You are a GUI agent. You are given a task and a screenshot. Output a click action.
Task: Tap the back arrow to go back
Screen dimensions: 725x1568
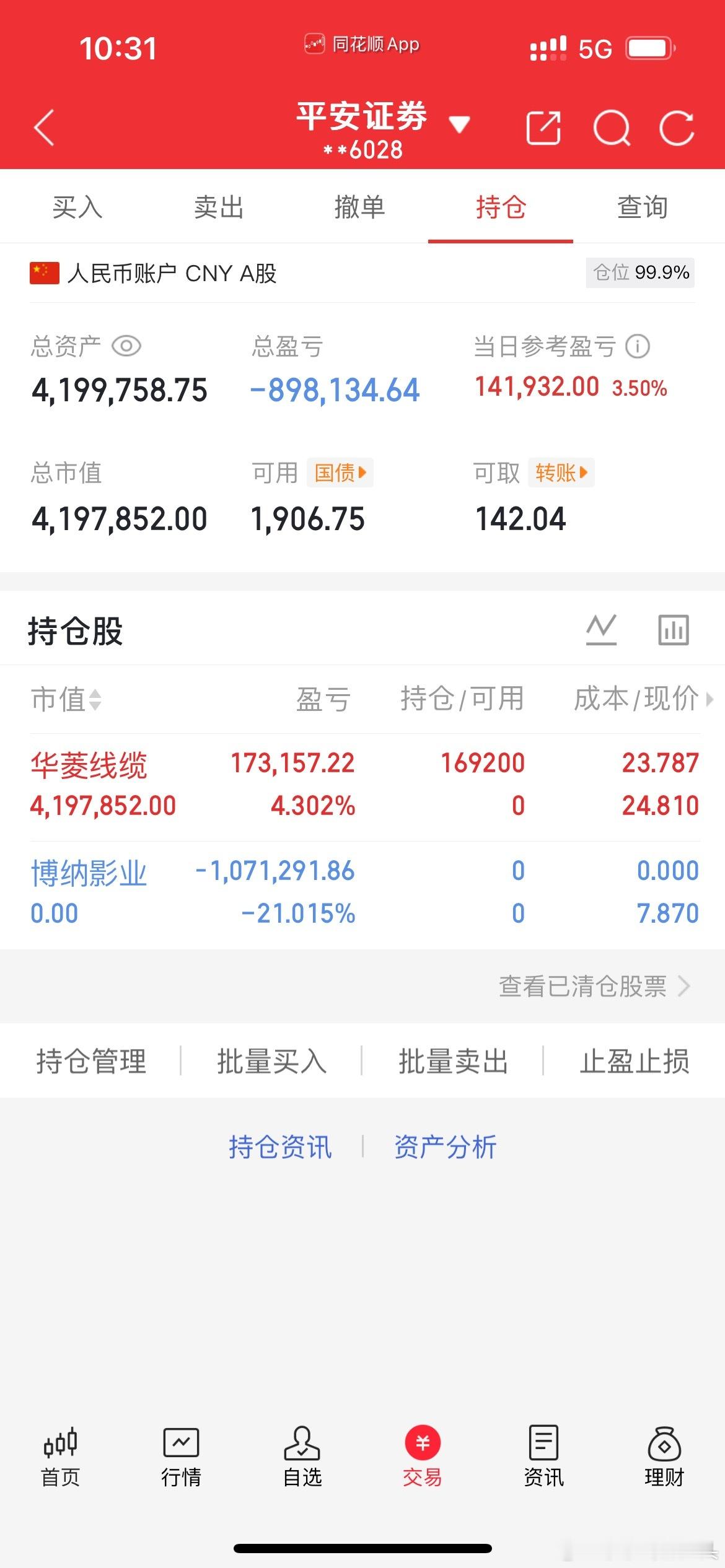point(43,128)
